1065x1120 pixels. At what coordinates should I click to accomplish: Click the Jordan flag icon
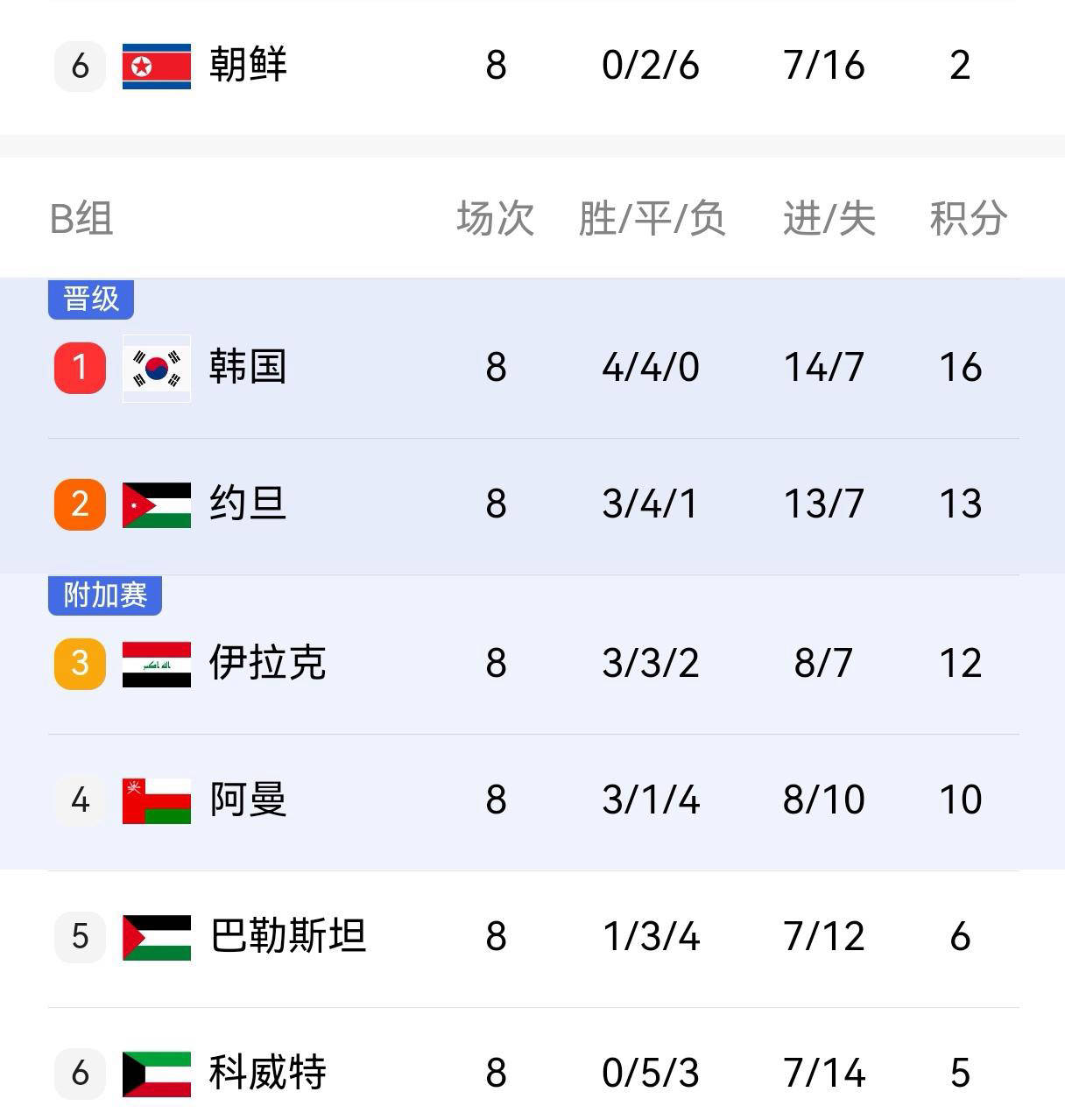(x=156, y=504)
